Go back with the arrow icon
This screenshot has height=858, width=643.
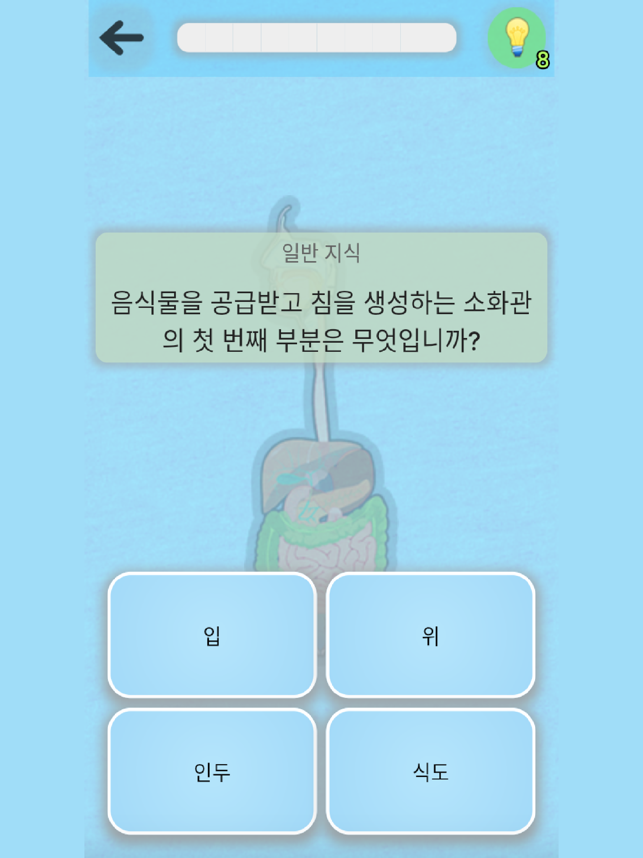click(x=122, y=39)
